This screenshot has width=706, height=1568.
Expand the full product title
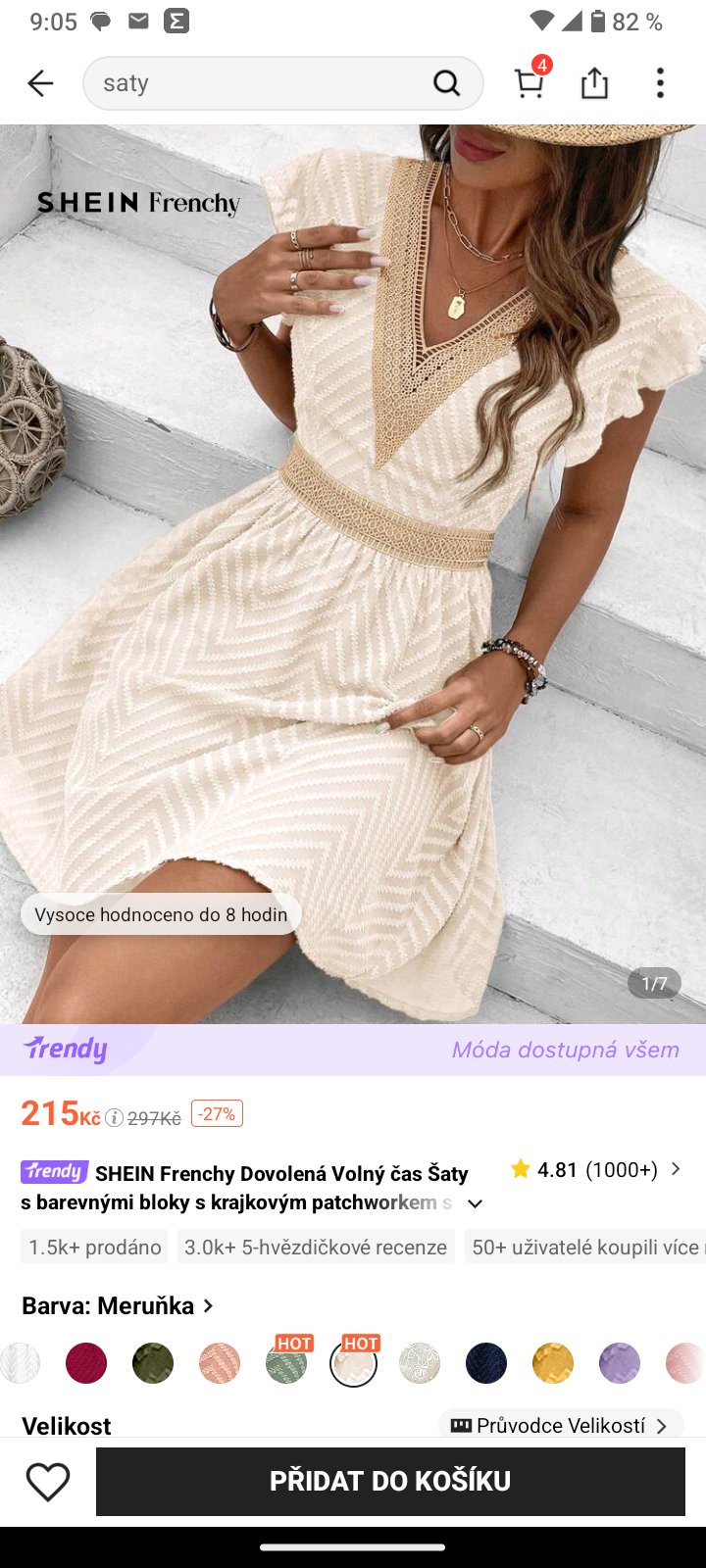(x=476, y=1203)
